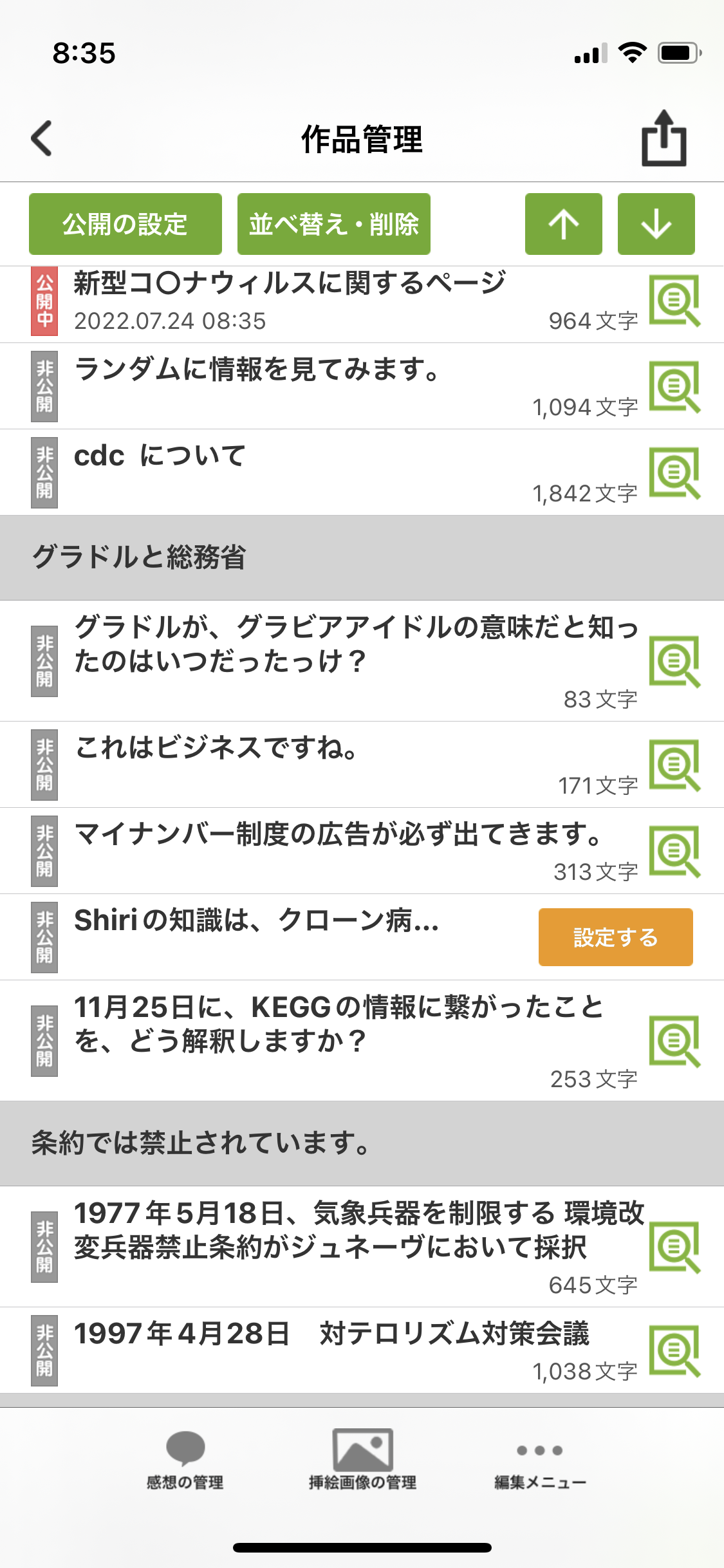Go back from 作品管理 screen

point(42,138)
